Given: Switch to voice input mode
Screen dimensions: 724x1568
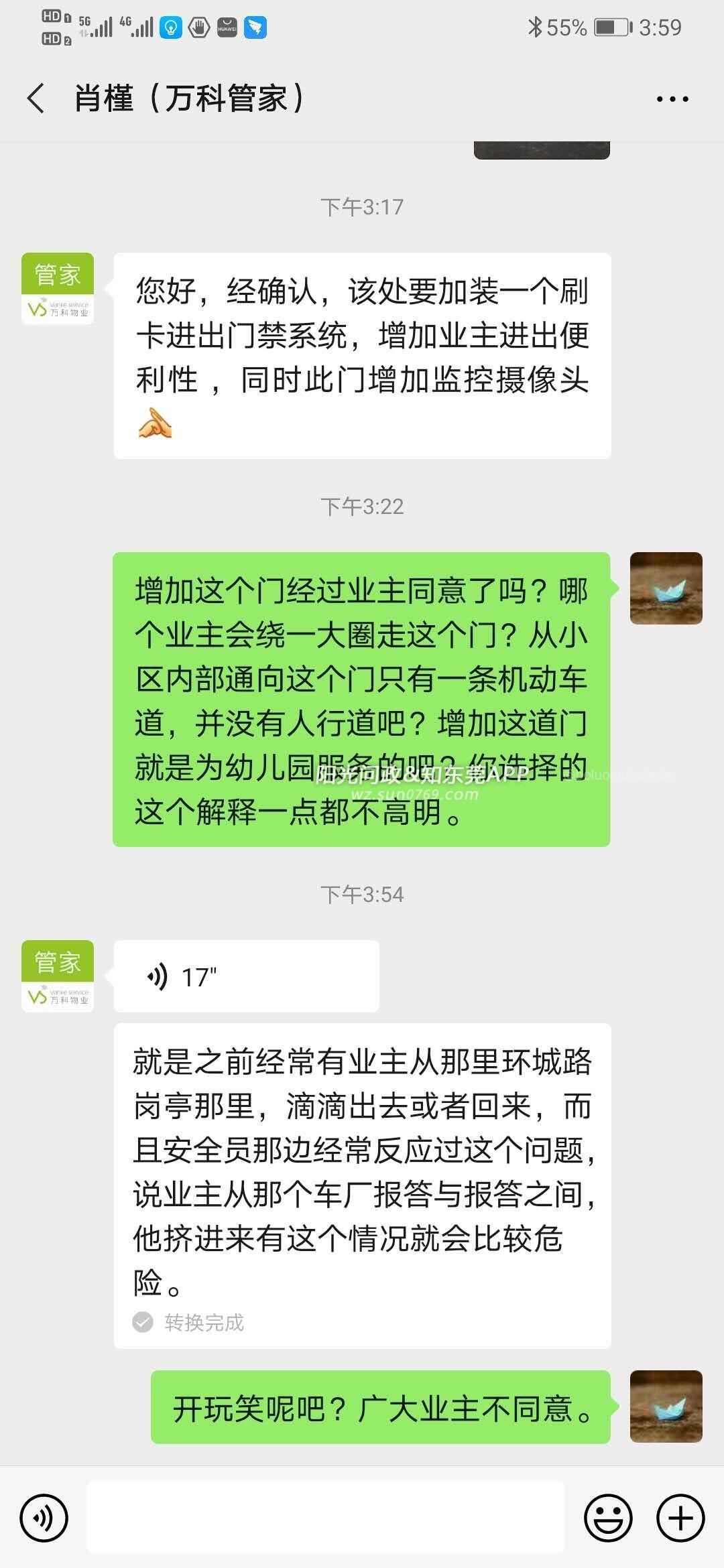Looking at the screenshot, I should [44, 1518].
